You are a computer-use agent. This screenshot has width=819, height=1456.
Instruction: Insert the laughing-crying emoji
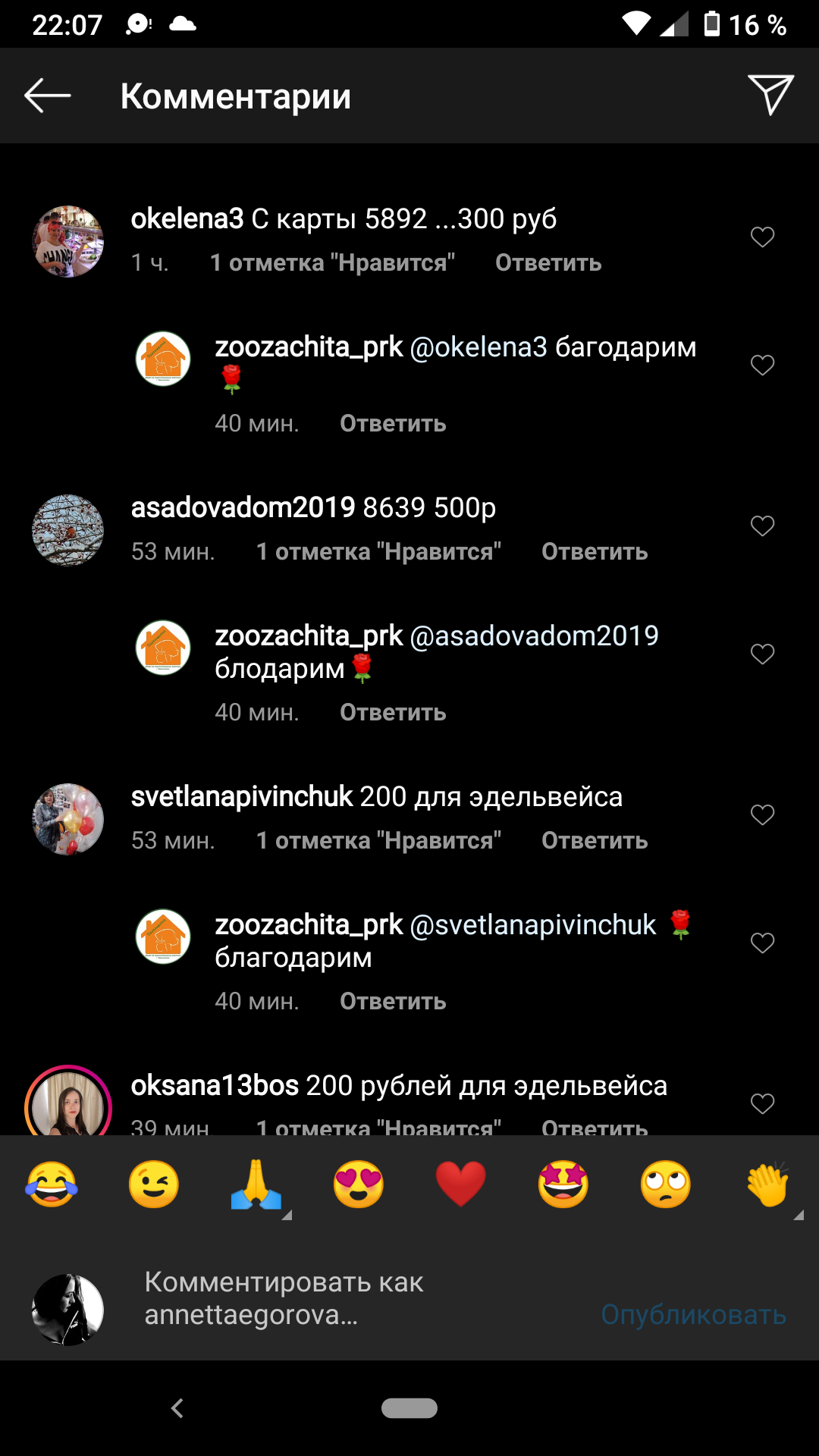[52, 1185]
